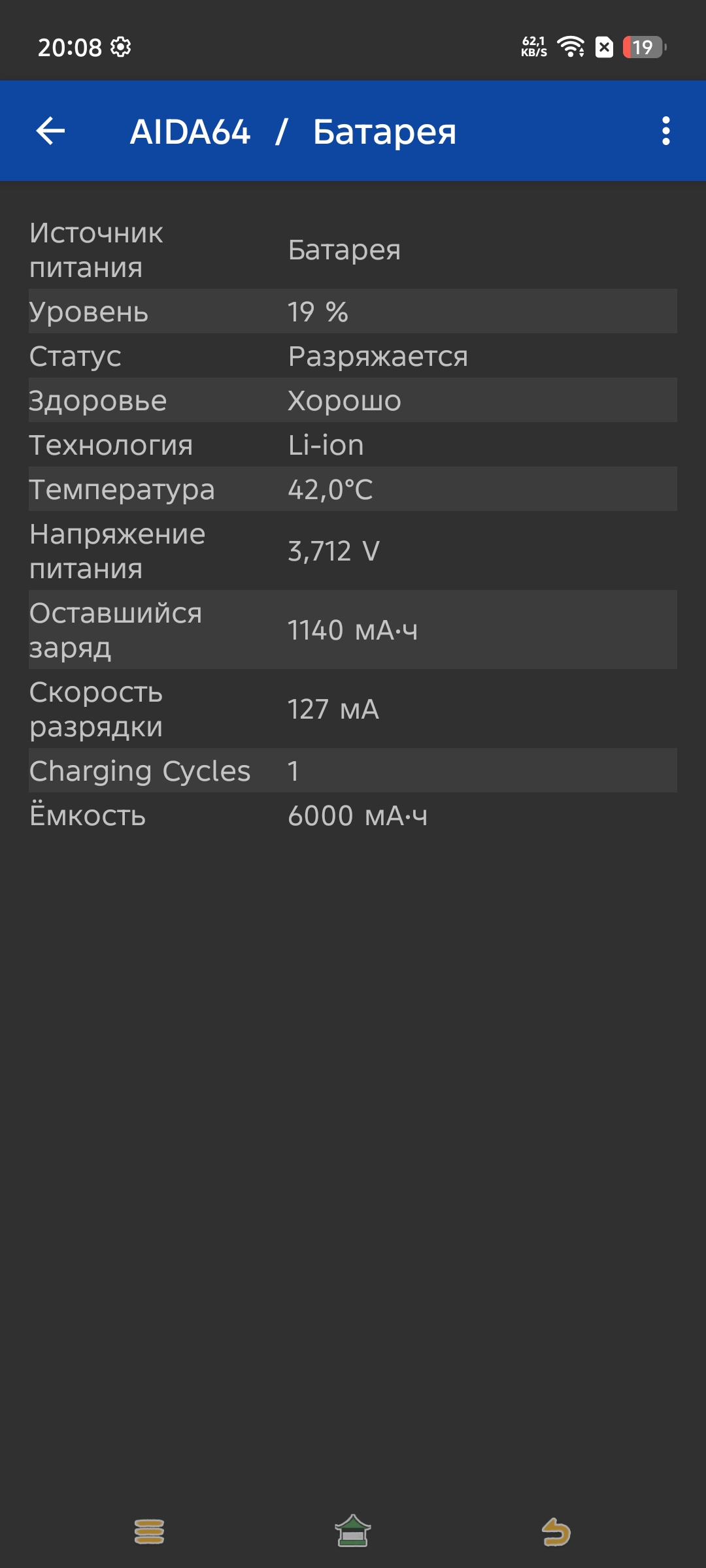Open recent apps from the navigation bar

pos(149,1531)
